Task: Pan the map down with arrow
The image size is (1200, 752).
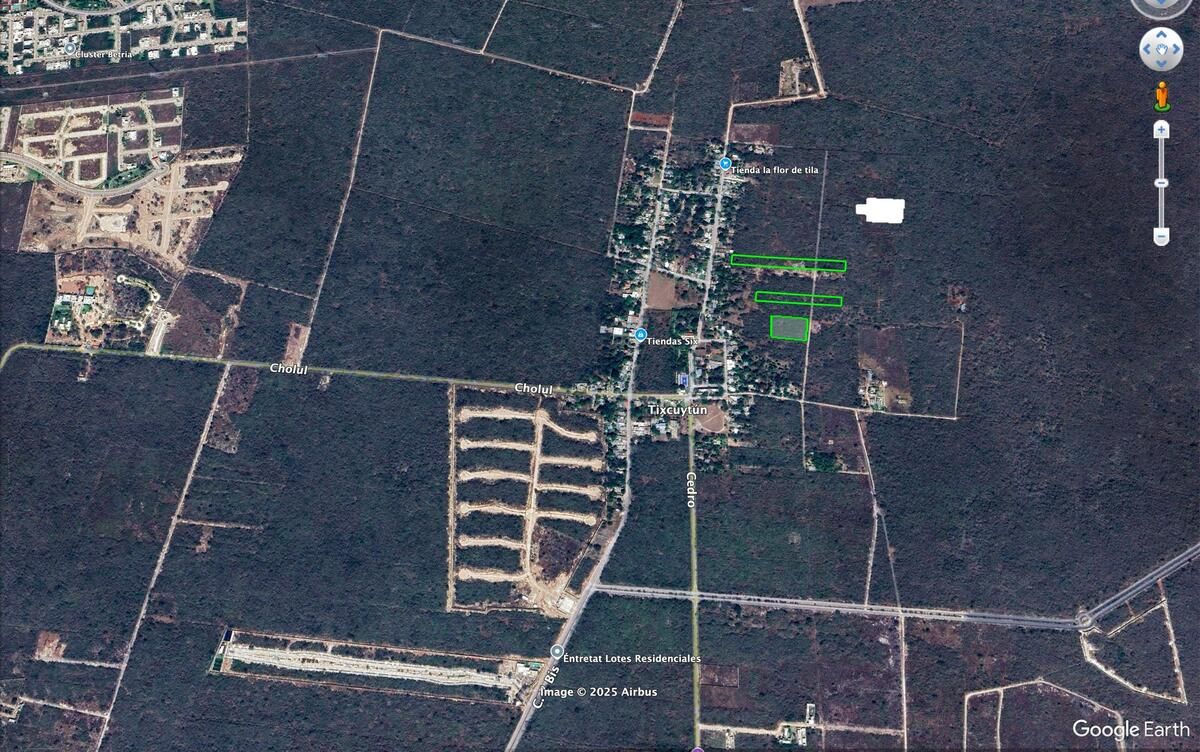Action: click(1161, 64)
